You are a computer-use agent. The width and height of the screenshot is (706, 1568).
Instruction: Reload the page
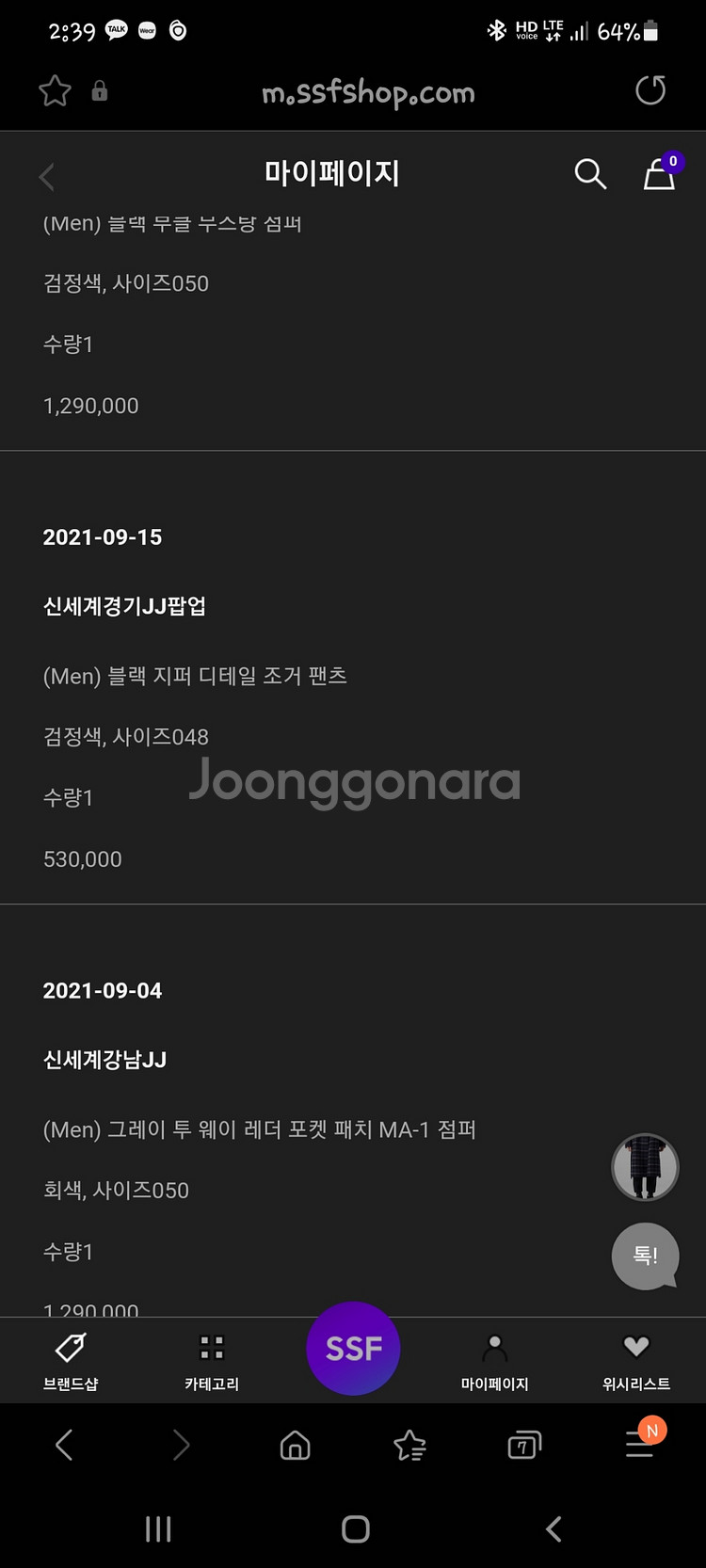(650, 91)
